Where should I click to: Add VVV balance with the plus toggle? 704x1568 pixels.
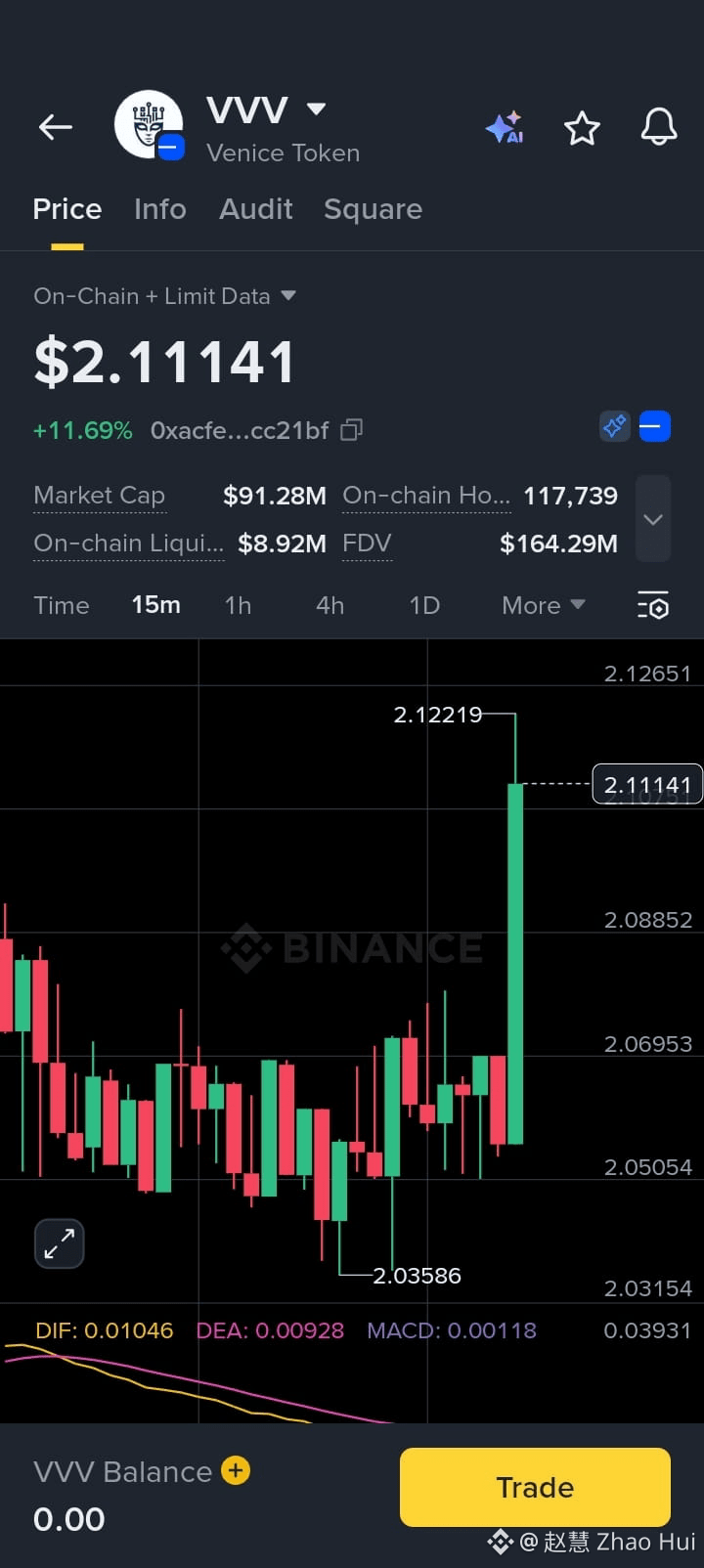click(x=235, y=1469)
